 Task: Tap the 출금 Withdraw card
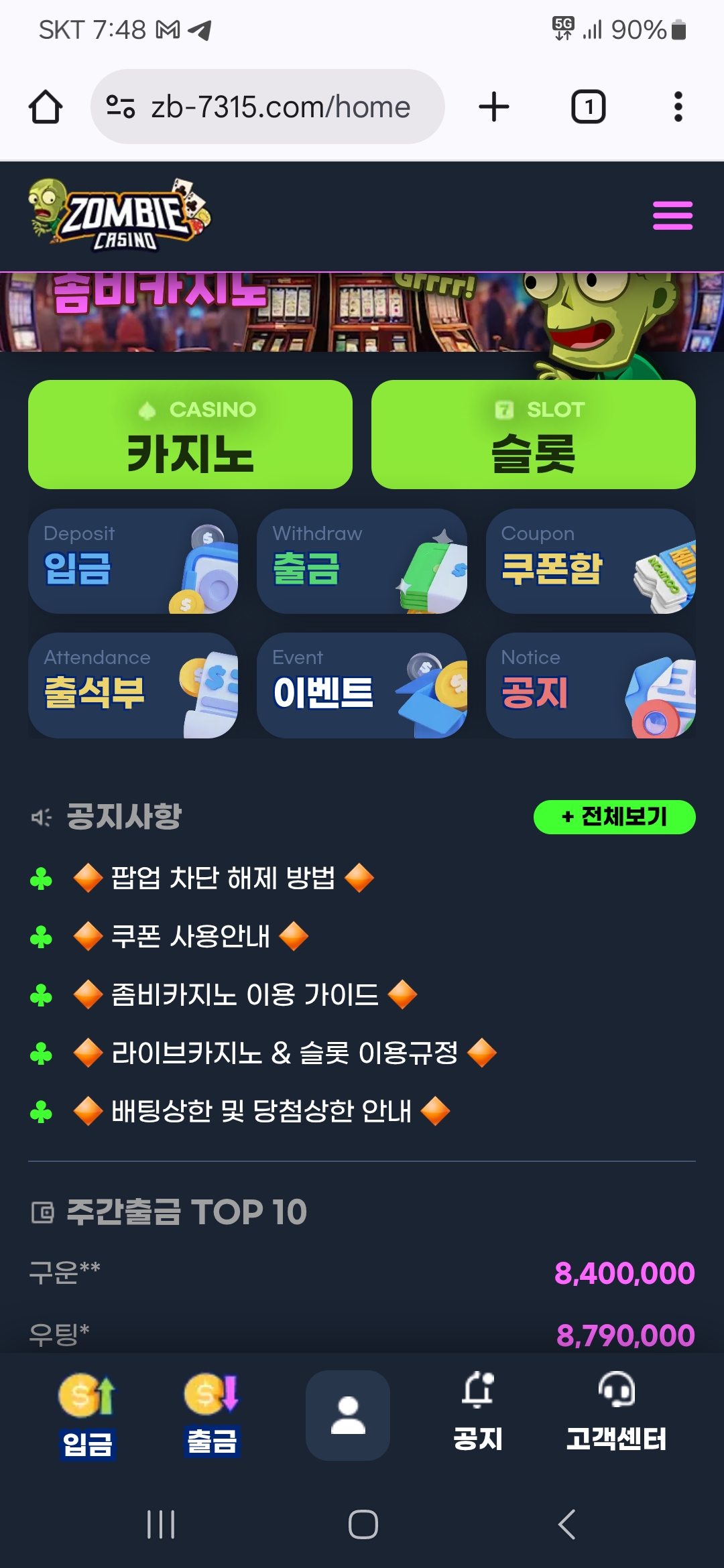click(x=362, y=561)
